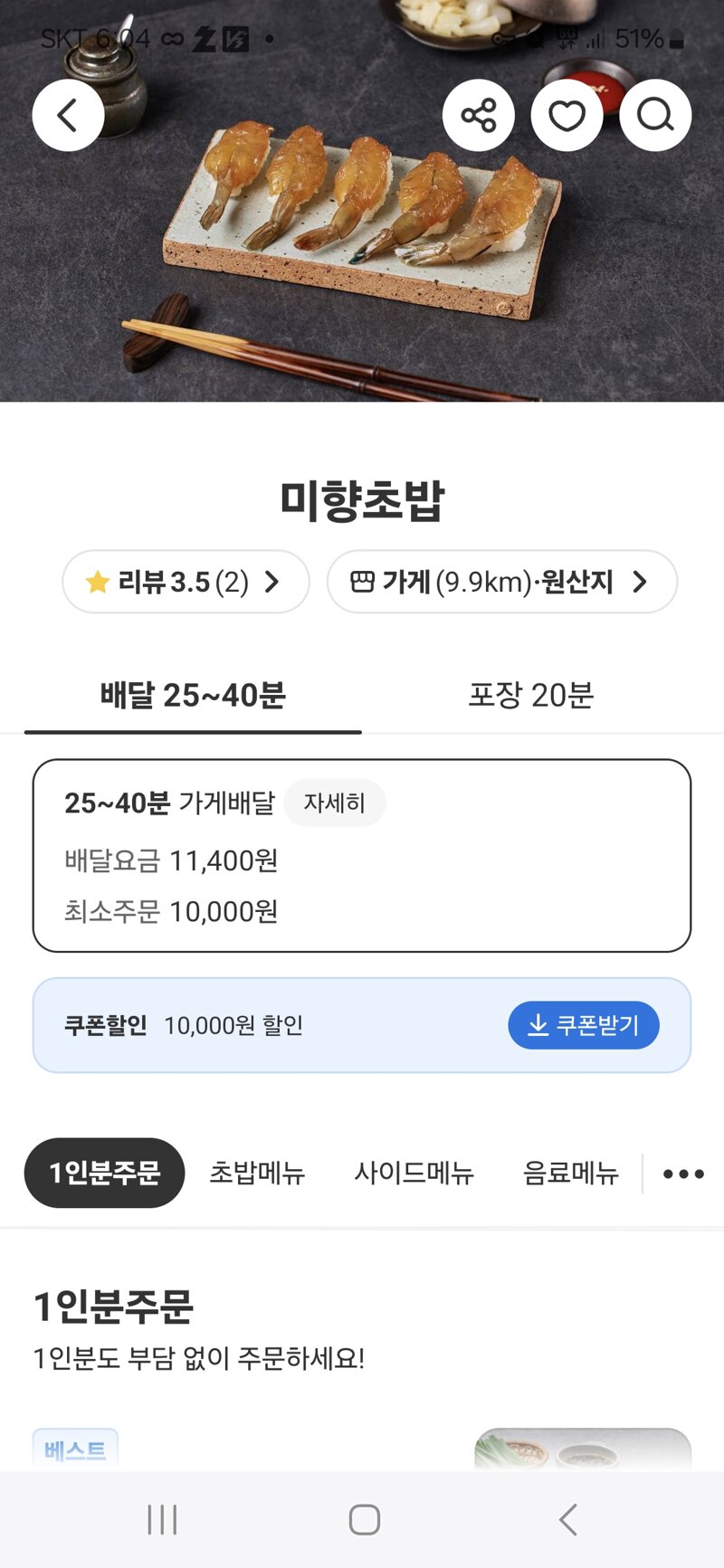The width and height of the screenshot is (724, 1568).
Task: Download coupon with 쿠폰받기 button
Action: point(584,1025)
